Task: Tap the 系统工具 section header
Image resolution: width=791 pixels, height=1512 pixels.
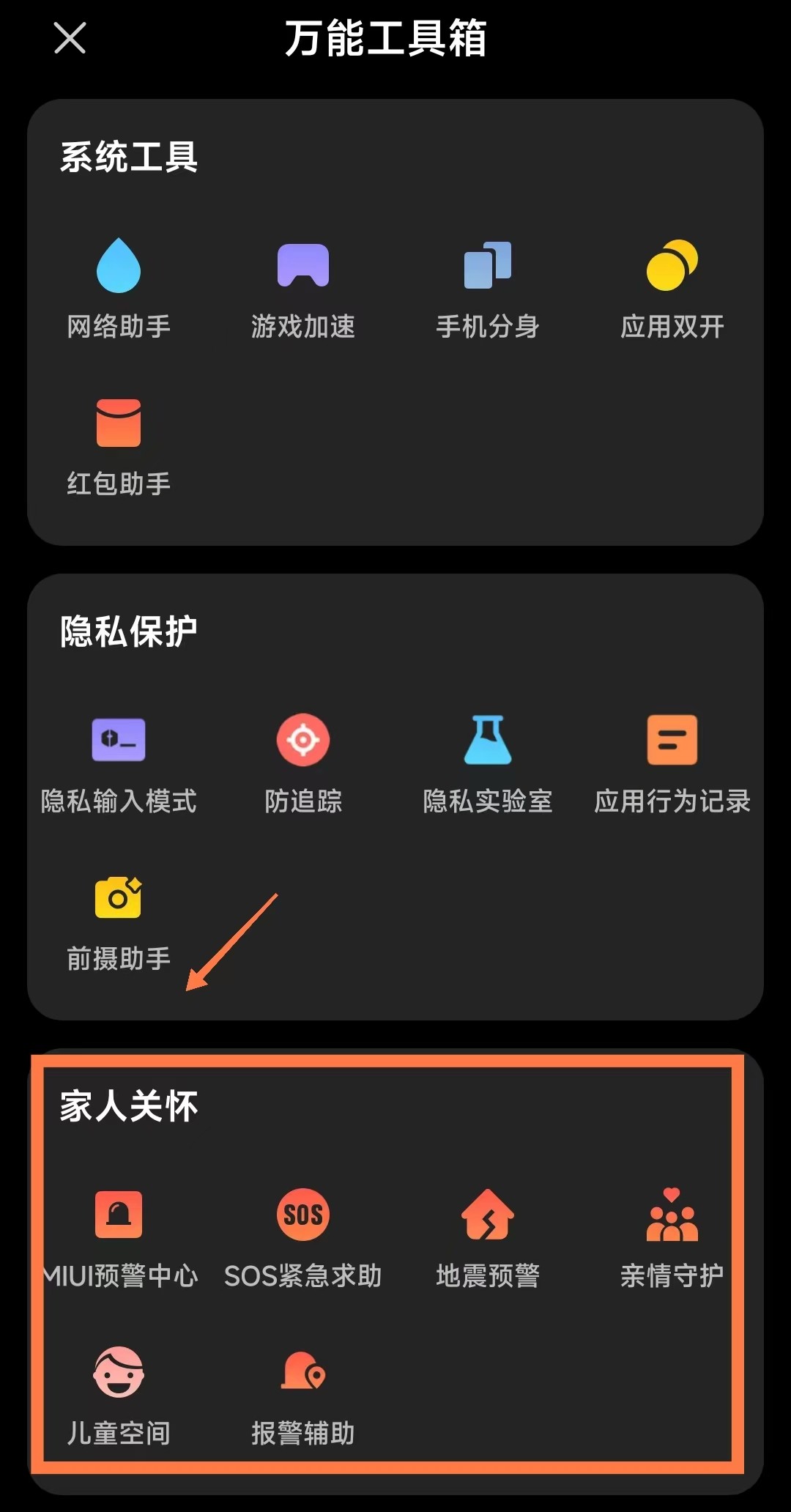Action: (x=129, y=154)
